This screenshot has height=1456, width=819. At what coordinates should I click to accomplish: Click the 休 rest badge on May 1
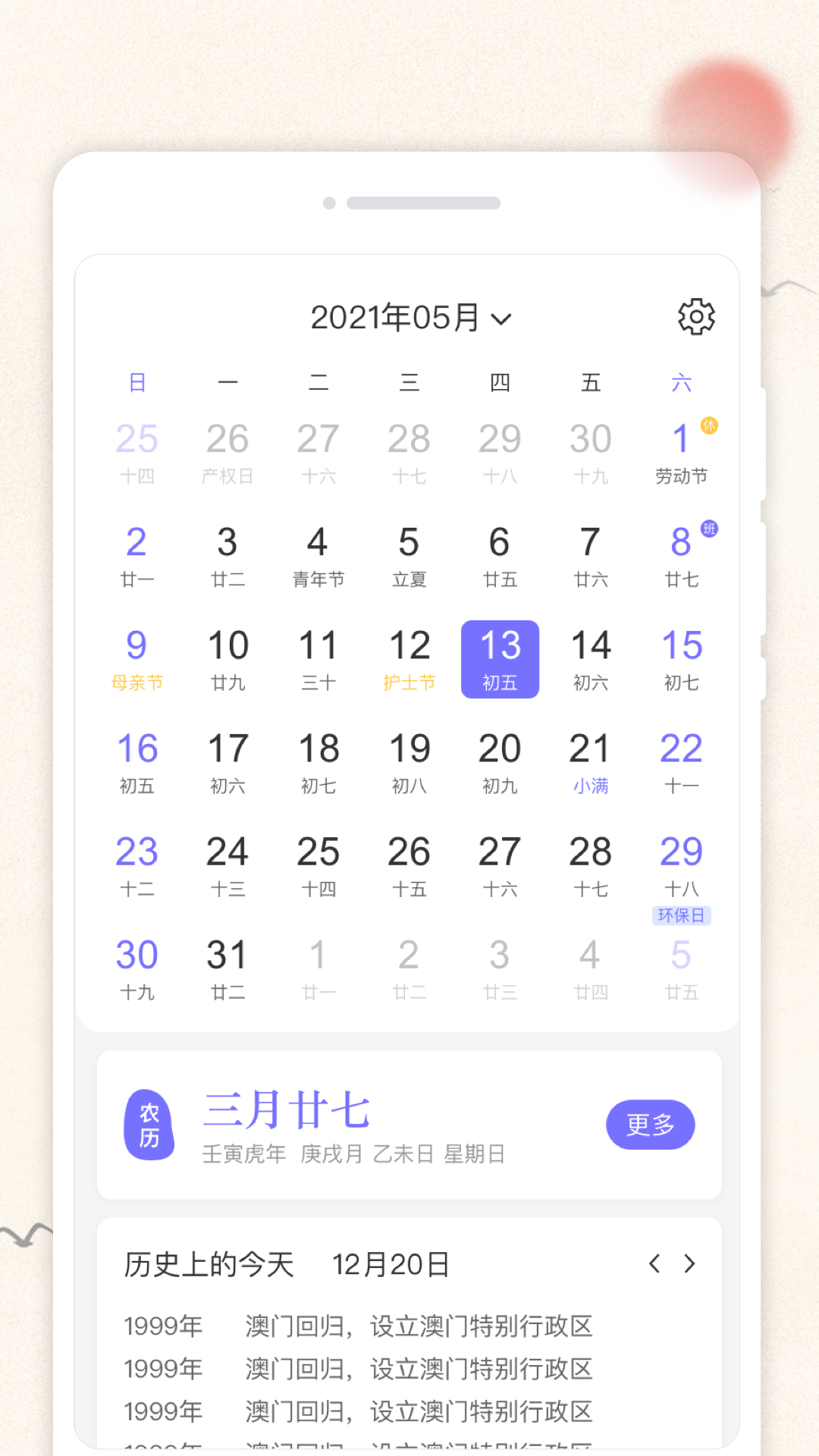(710, 425)
